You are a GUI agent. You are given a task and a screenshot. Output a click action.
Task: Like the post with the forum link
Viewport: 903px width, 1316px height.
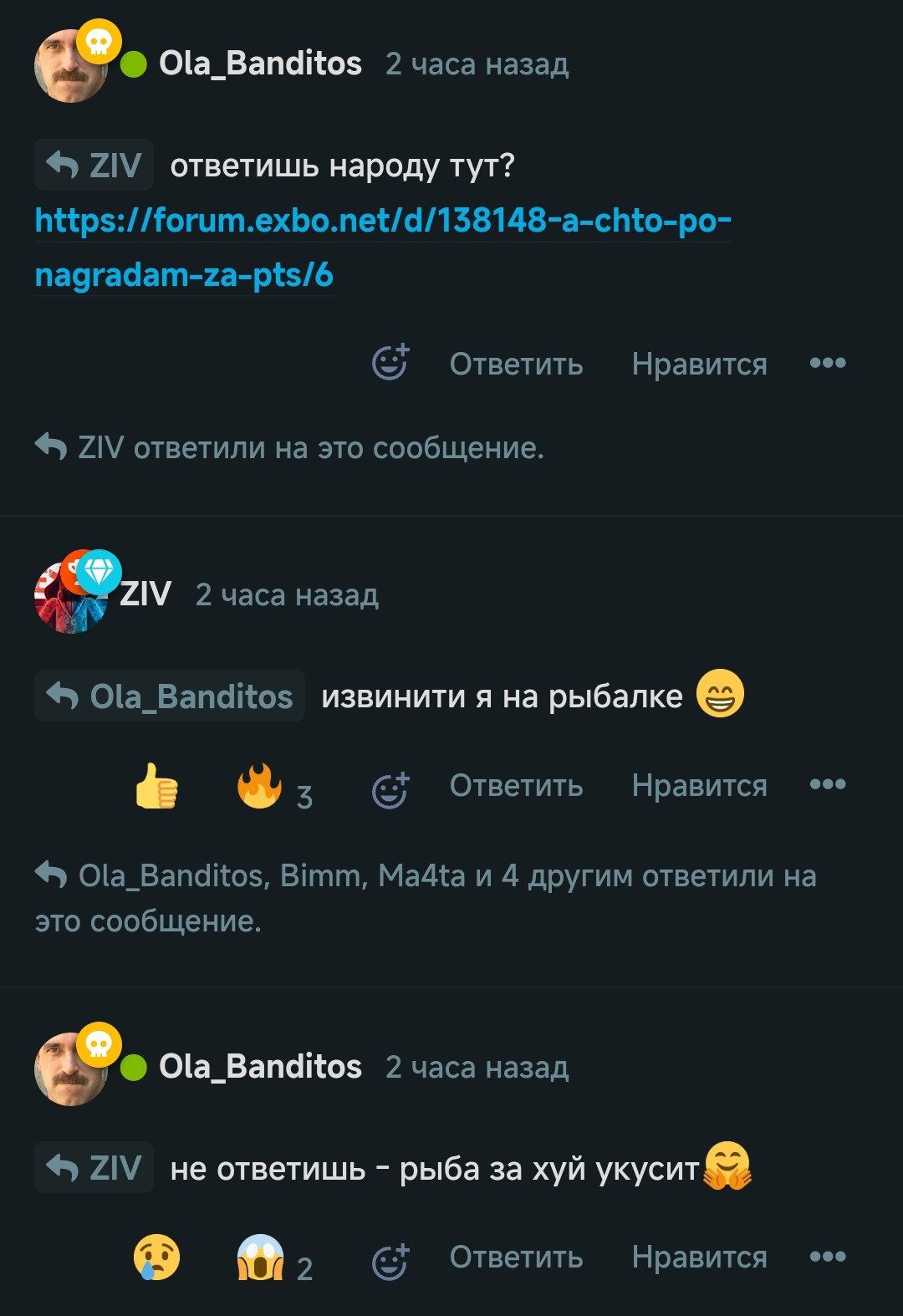point(699,365)
